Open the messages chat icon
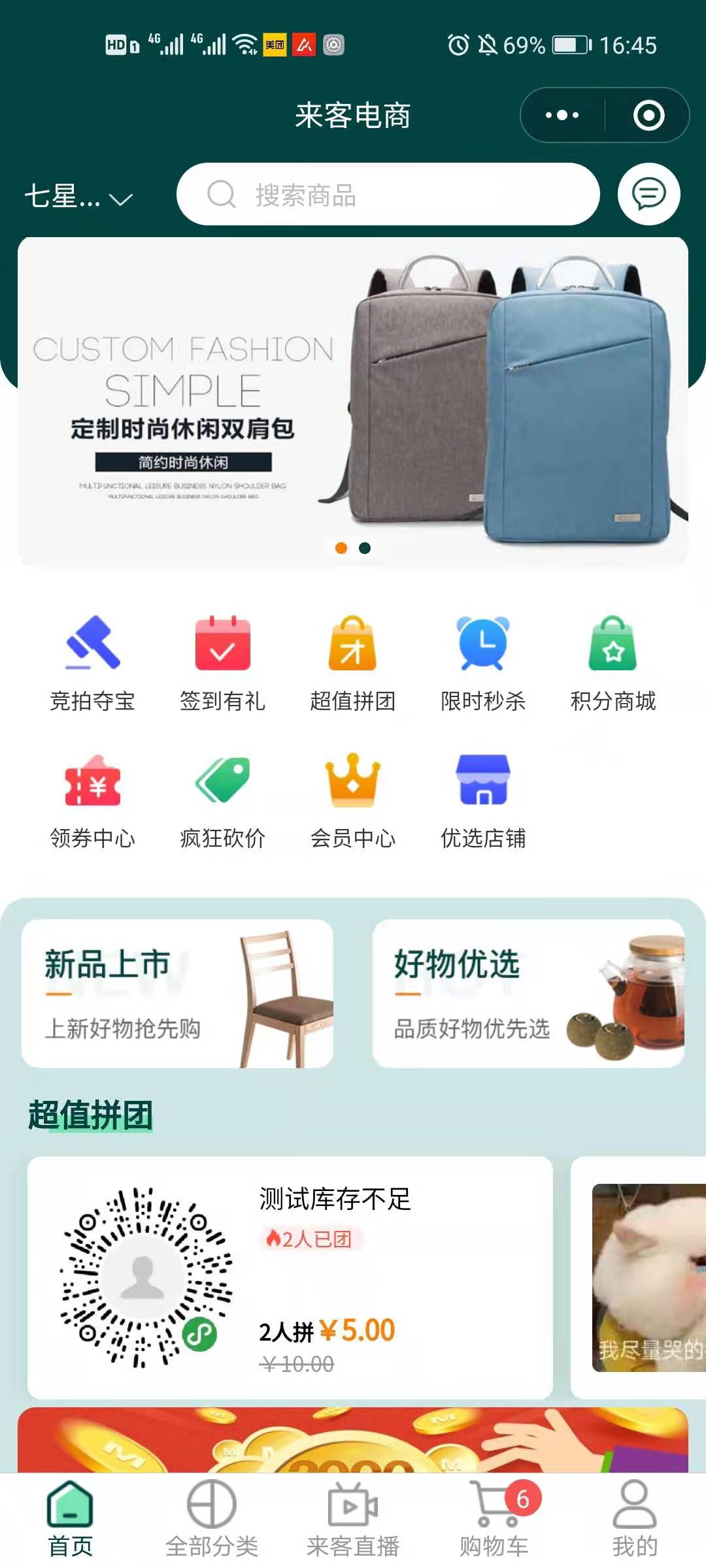Image resolution: width=706 pixels, height=1568 pixels. (x=649, y=194)
